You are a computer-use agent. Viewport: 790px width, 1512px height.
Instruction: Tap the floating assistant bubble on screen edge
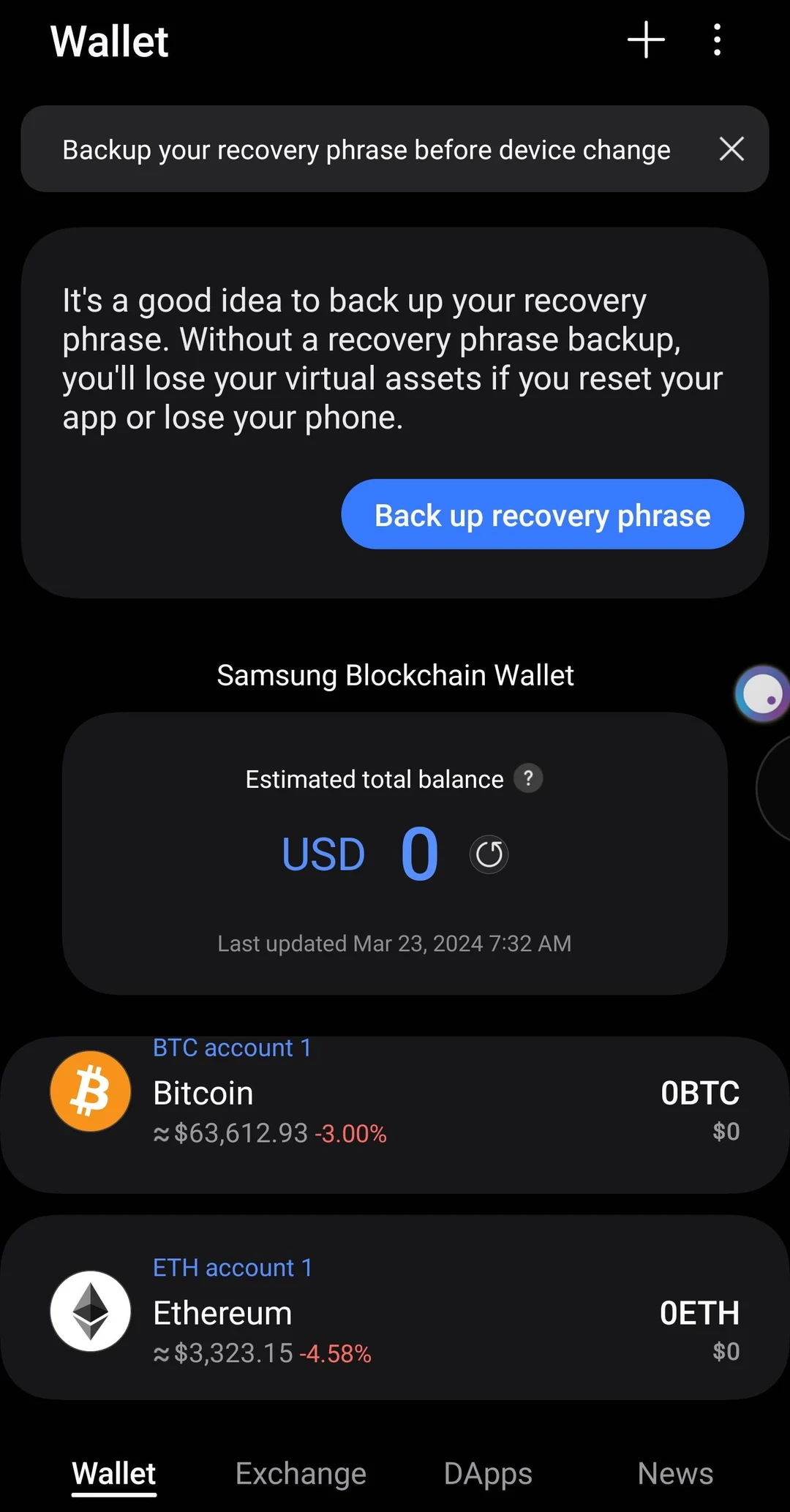[x=762, y=693]
